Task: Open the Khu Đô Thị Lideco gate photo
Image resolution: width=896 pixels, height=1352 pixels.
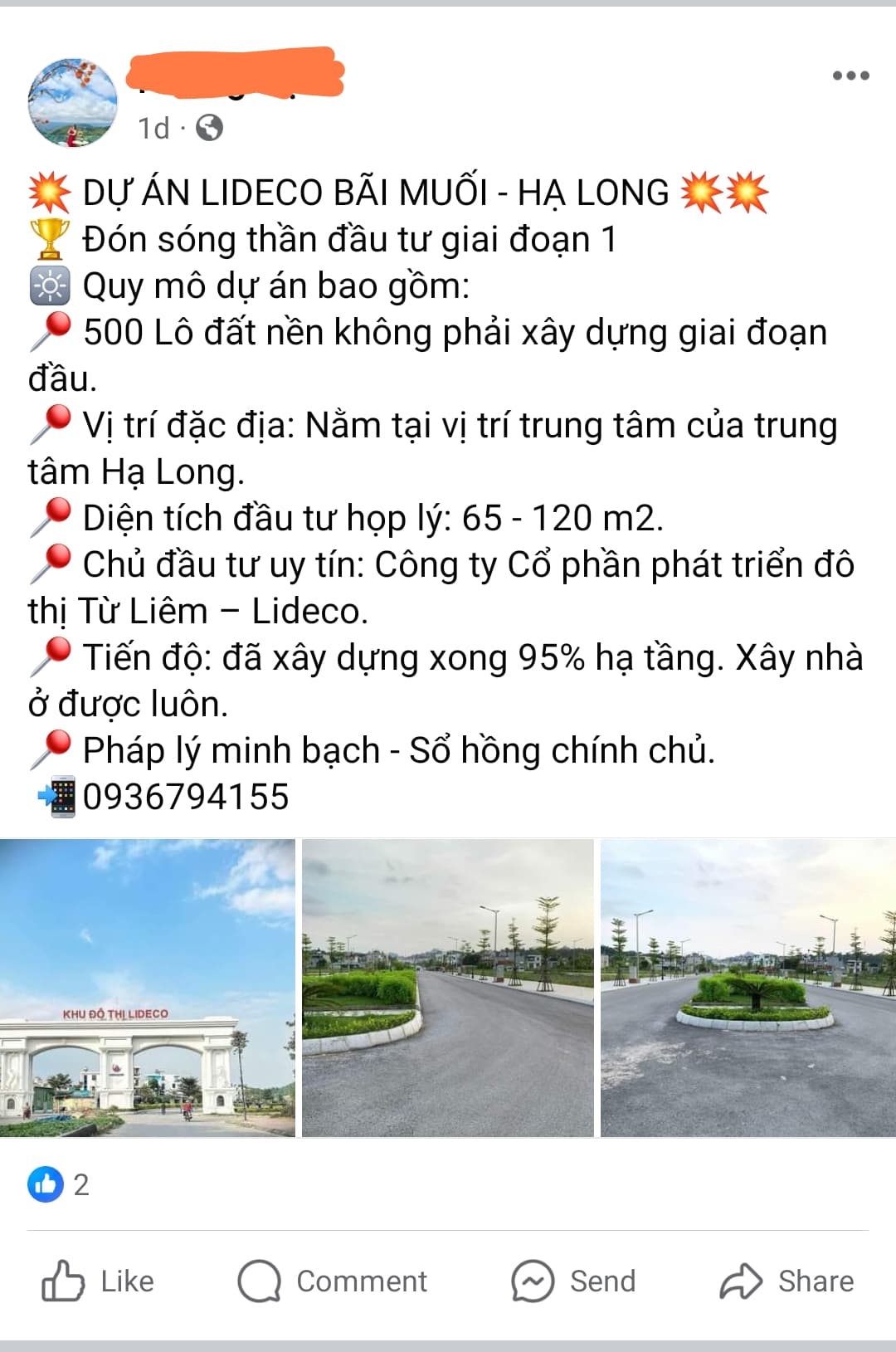Action: 147,988
